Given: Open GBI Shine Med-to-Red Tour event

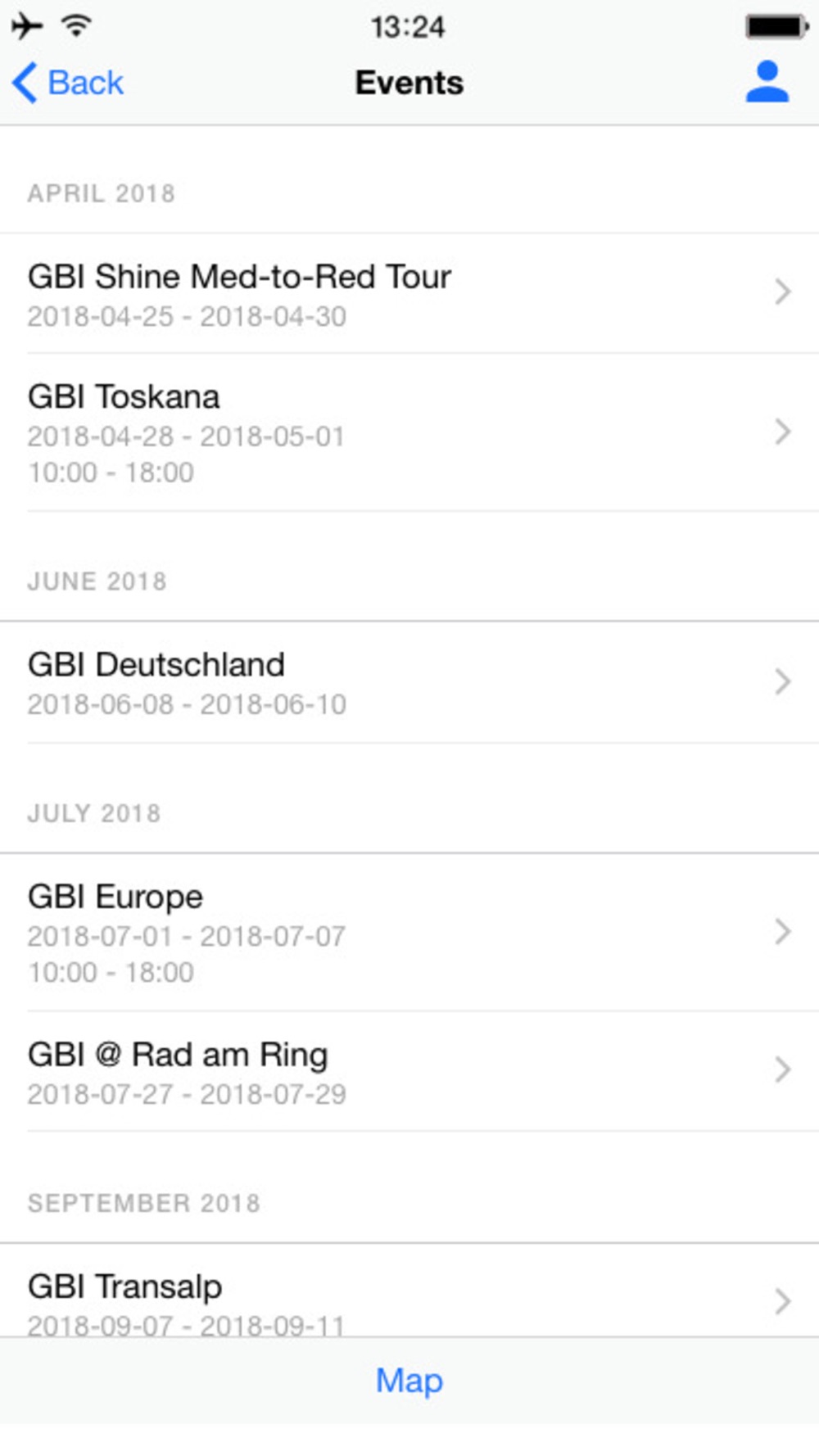Looking at the screenshot, I should click(x=409, y=293).
